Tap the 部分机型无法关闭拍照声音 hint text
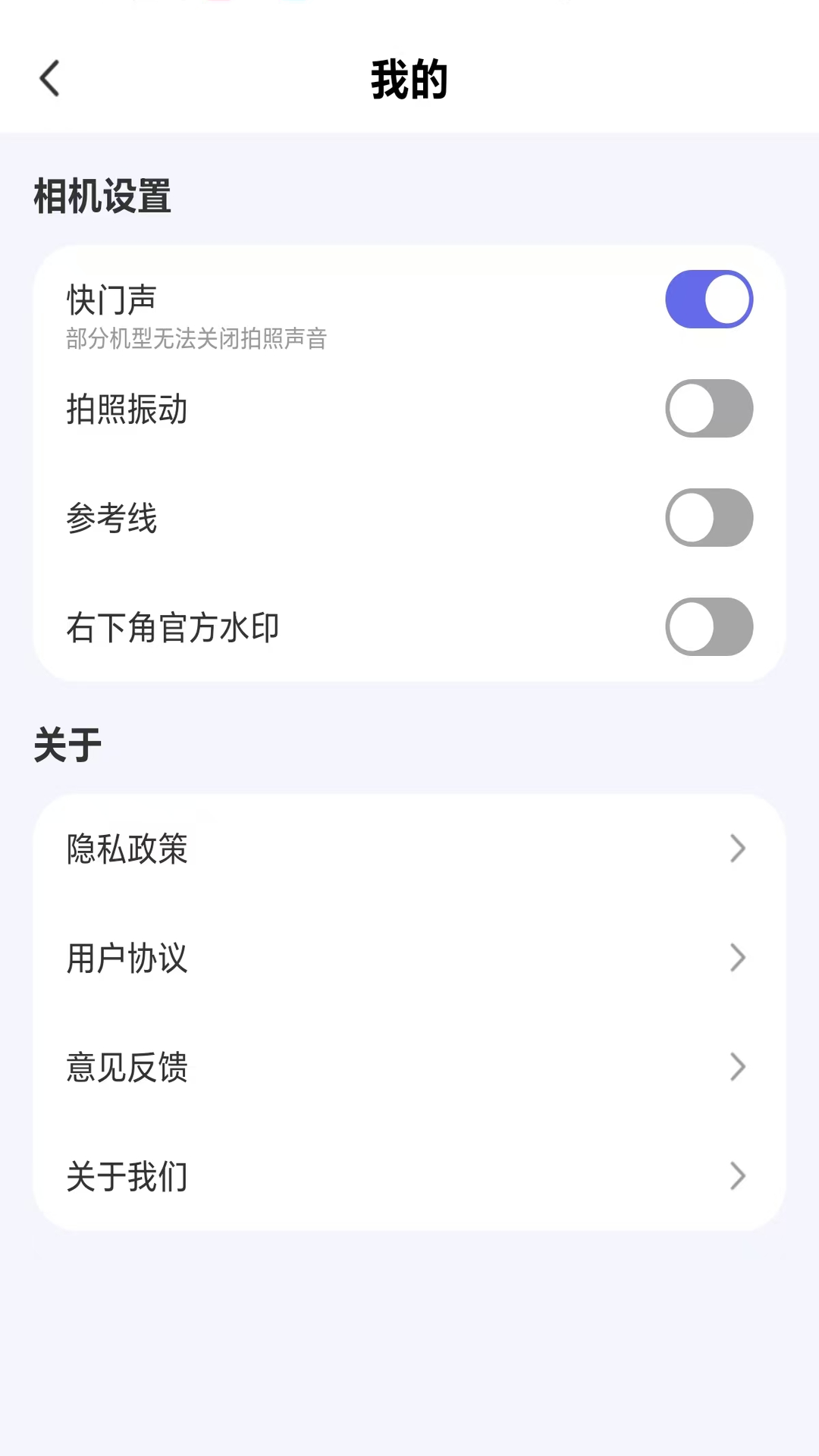819x1456 pixels. pos(195,340)
